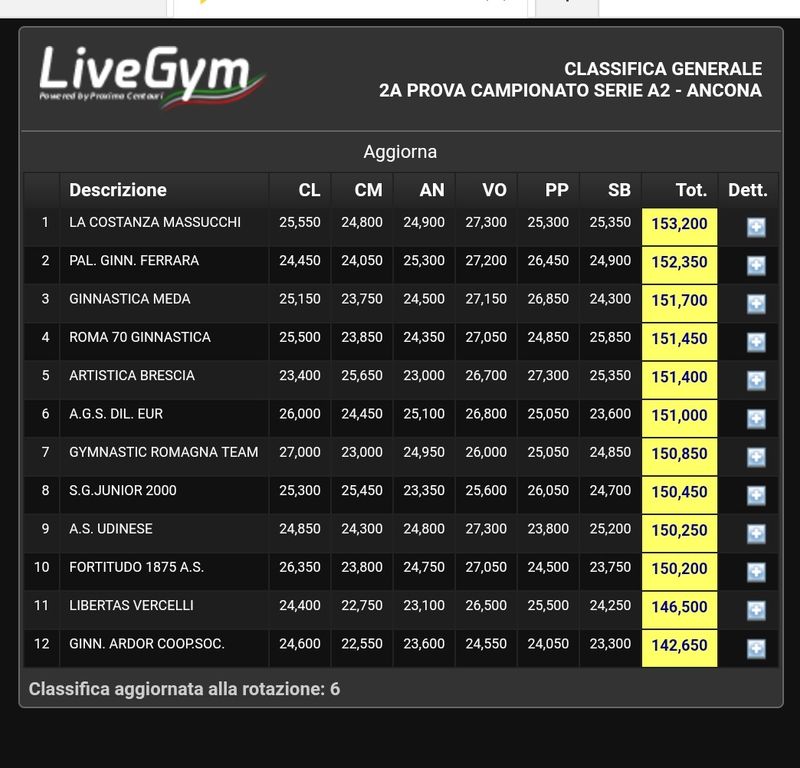Expand details for Pal. Ginn. Ferrara
Image resolution: width=800 pixels, height=768 pixels.
(x=756, y=265)
